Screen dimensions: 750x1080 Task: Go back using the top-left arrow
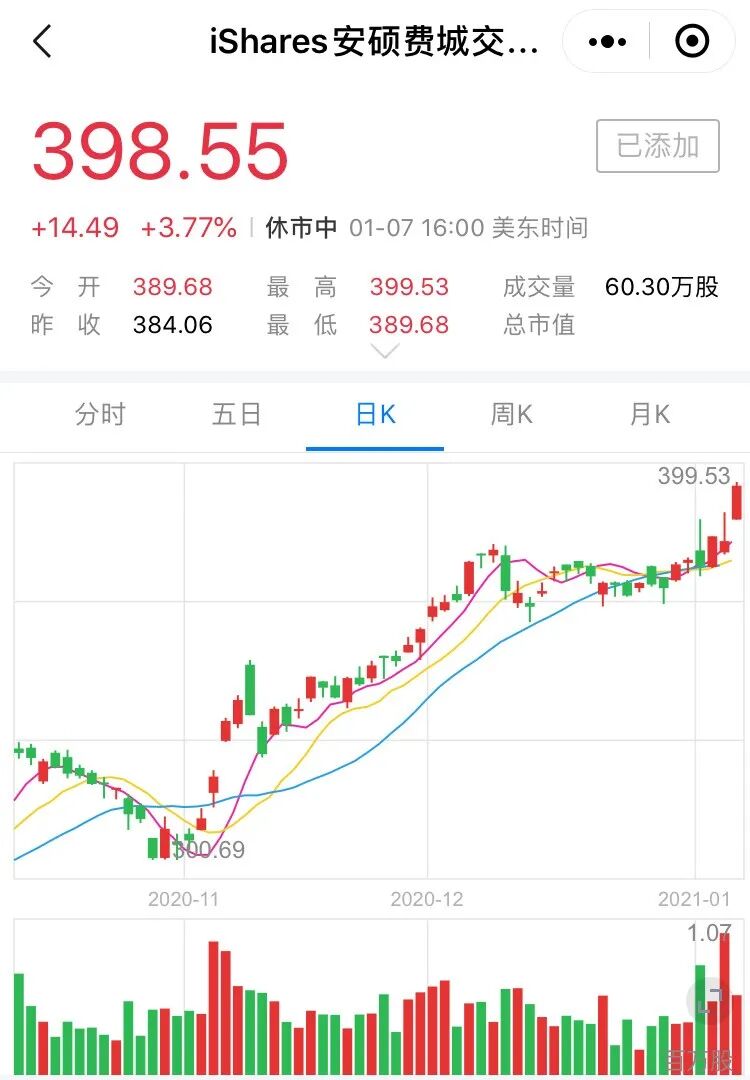coord(43,41)
